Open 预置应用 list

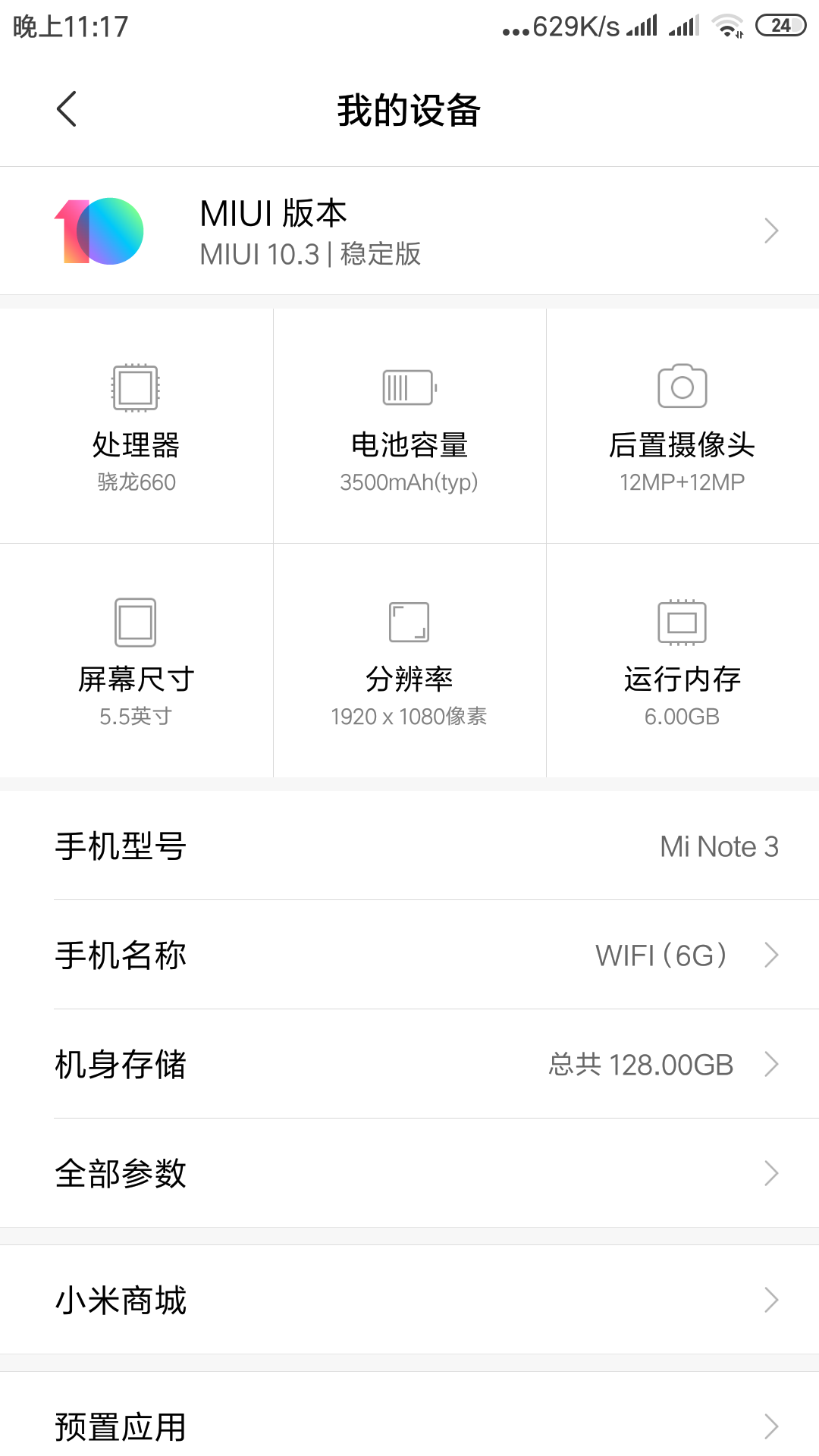click(409, 1426)
